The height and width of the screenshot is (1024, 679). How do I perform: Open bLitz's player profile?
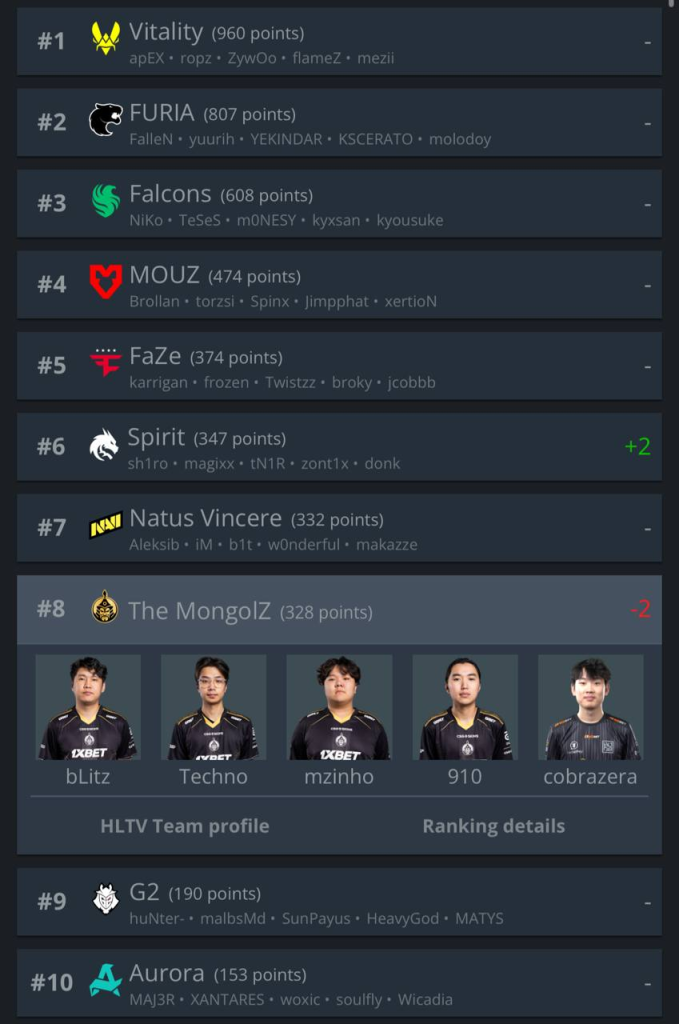88,720
